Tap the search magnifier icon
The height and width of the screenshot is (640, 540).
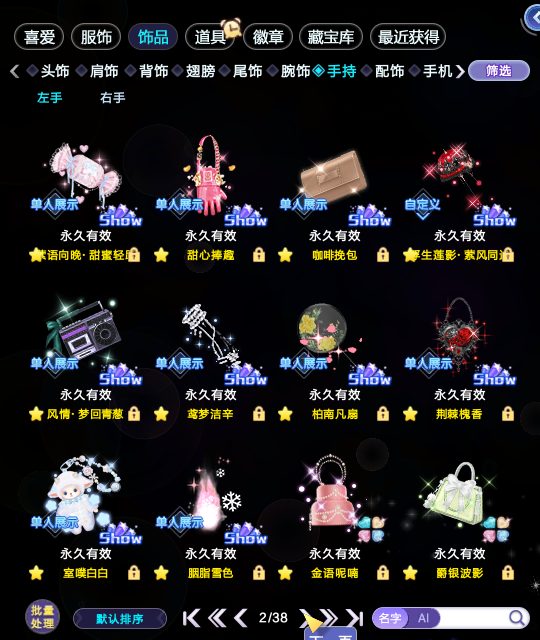point(517,618)
